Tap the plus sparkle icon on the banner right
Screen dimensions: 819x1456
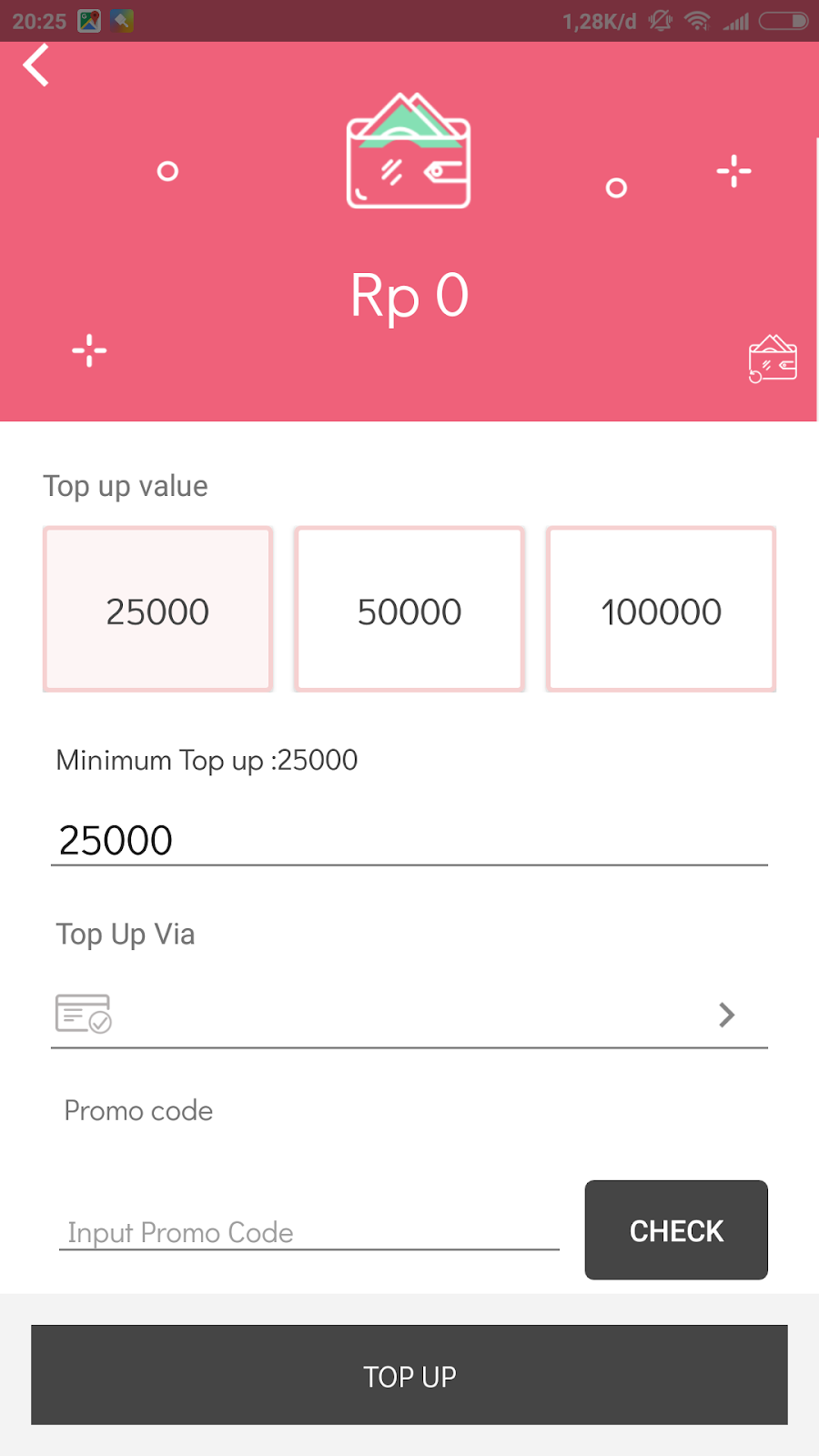pos(733,170)
